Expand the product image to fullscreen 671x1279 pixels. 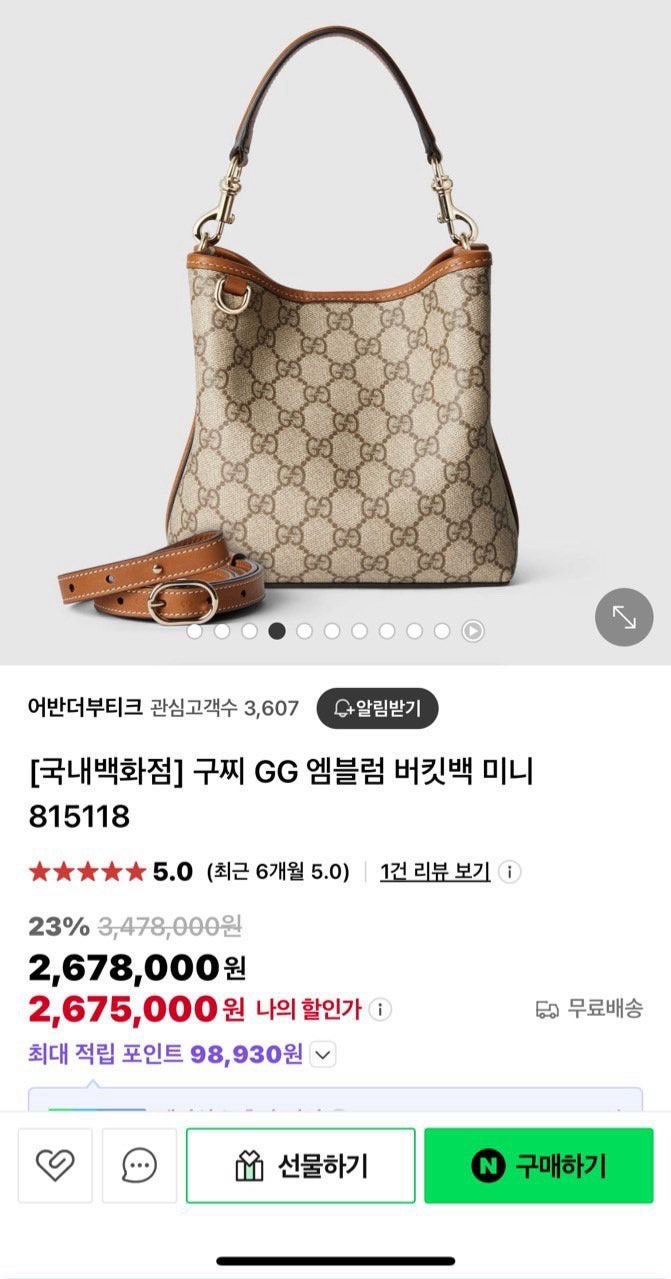(x=624, y=617)
